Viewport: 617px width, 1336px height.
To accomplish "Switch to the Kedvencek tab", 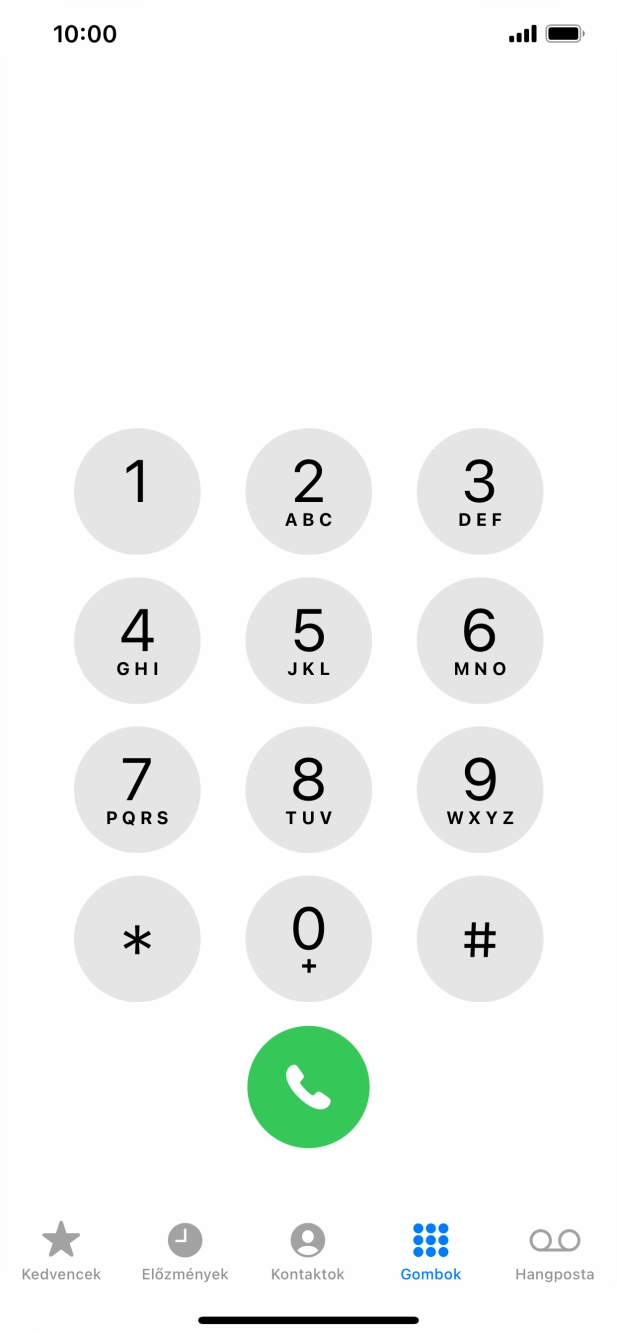I will point(61,1251).
